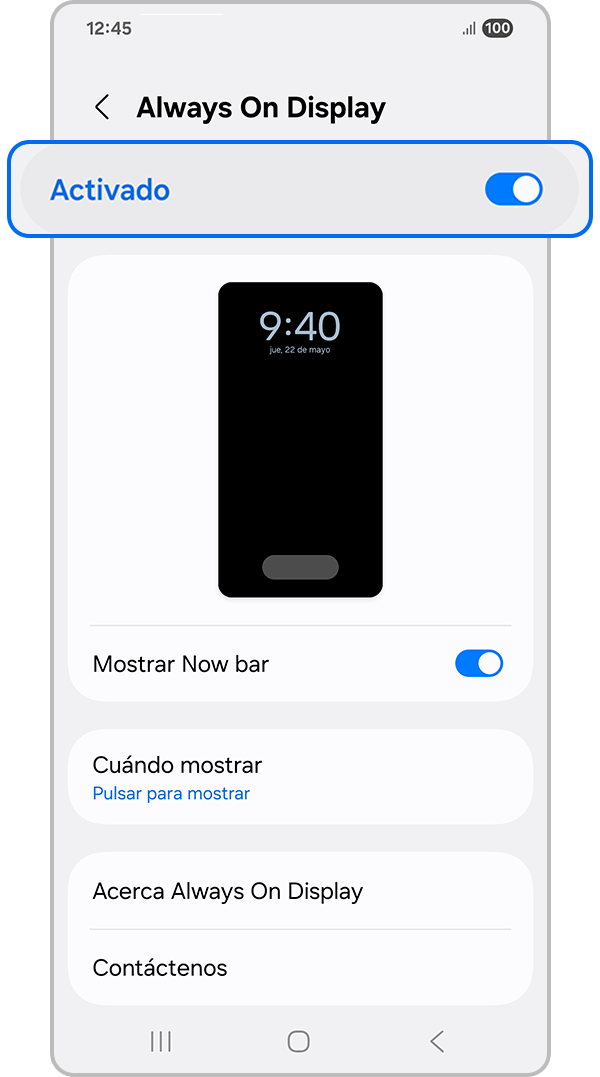Go back from Always On Display

(x=102, y=108)
